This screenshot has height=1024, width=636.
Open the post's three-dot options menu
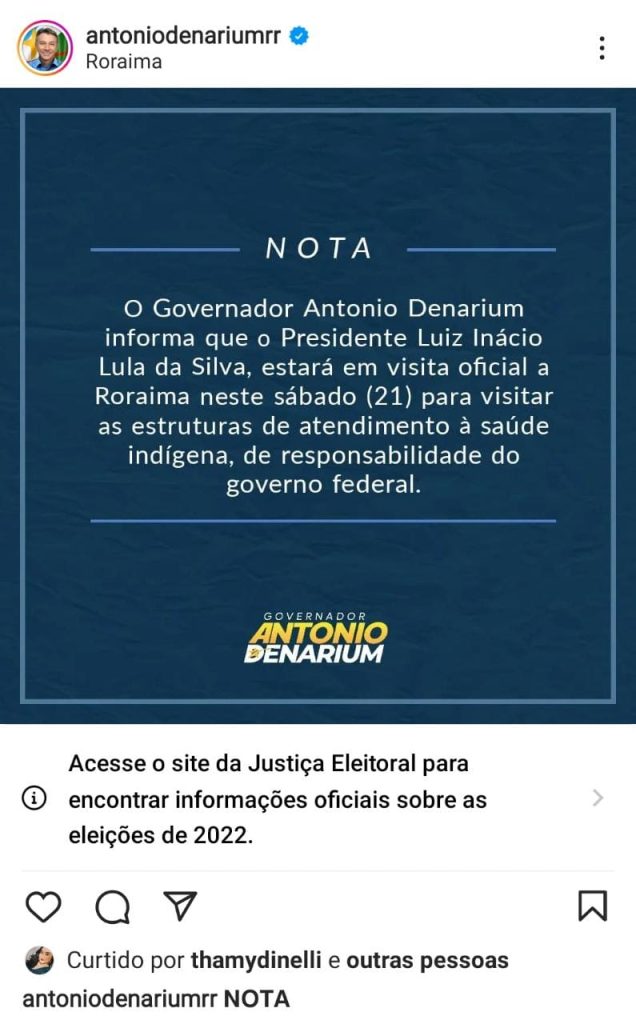[601, 48]
